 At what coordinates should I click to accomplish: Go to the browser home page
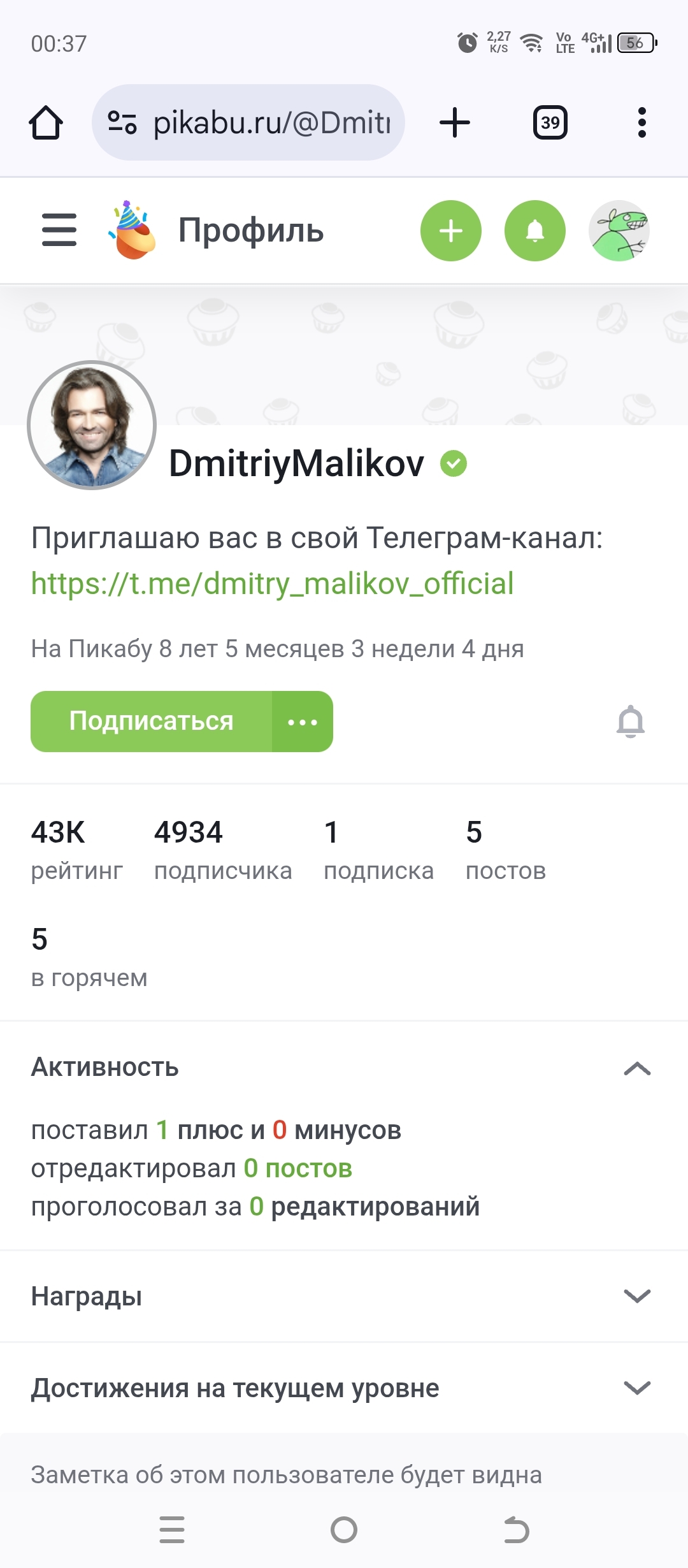click(x=46, y=122)
